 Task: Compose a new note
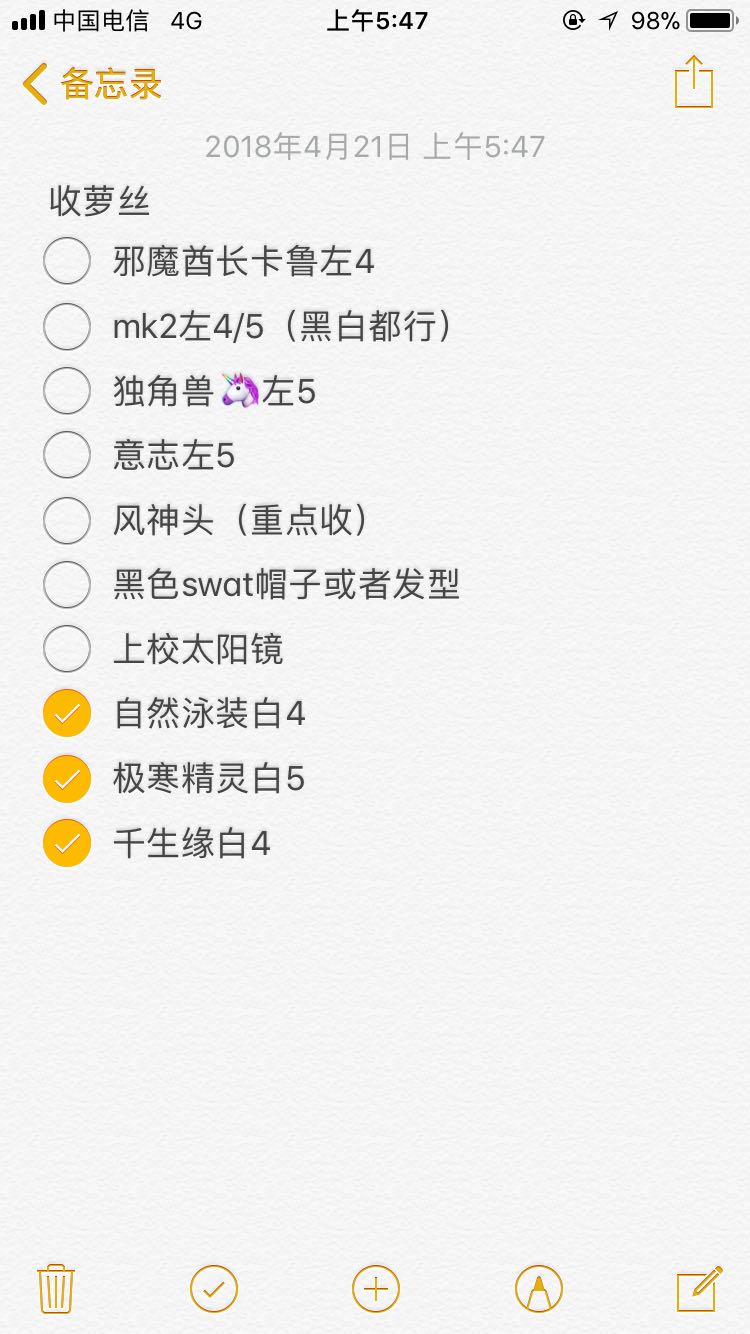coord(699,1288)
